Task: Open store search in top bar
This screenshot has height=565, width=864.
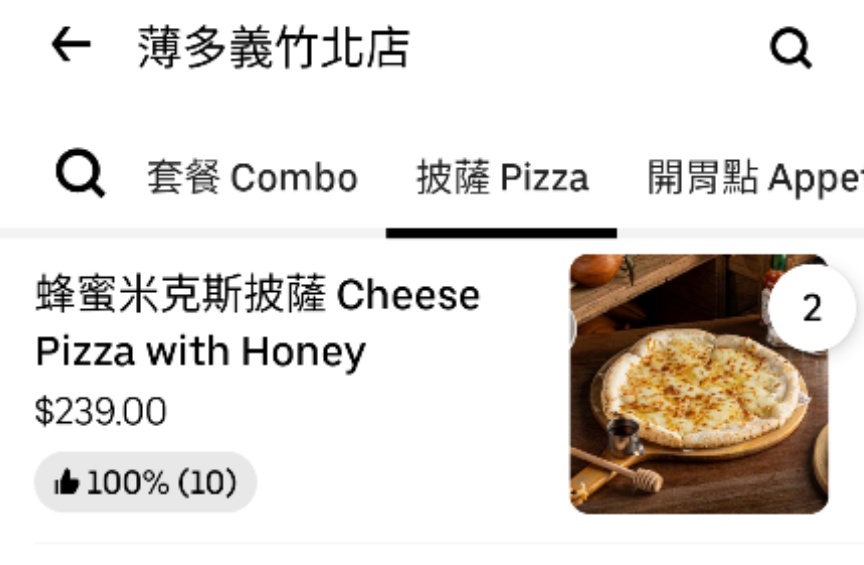Action: [790, 47]
